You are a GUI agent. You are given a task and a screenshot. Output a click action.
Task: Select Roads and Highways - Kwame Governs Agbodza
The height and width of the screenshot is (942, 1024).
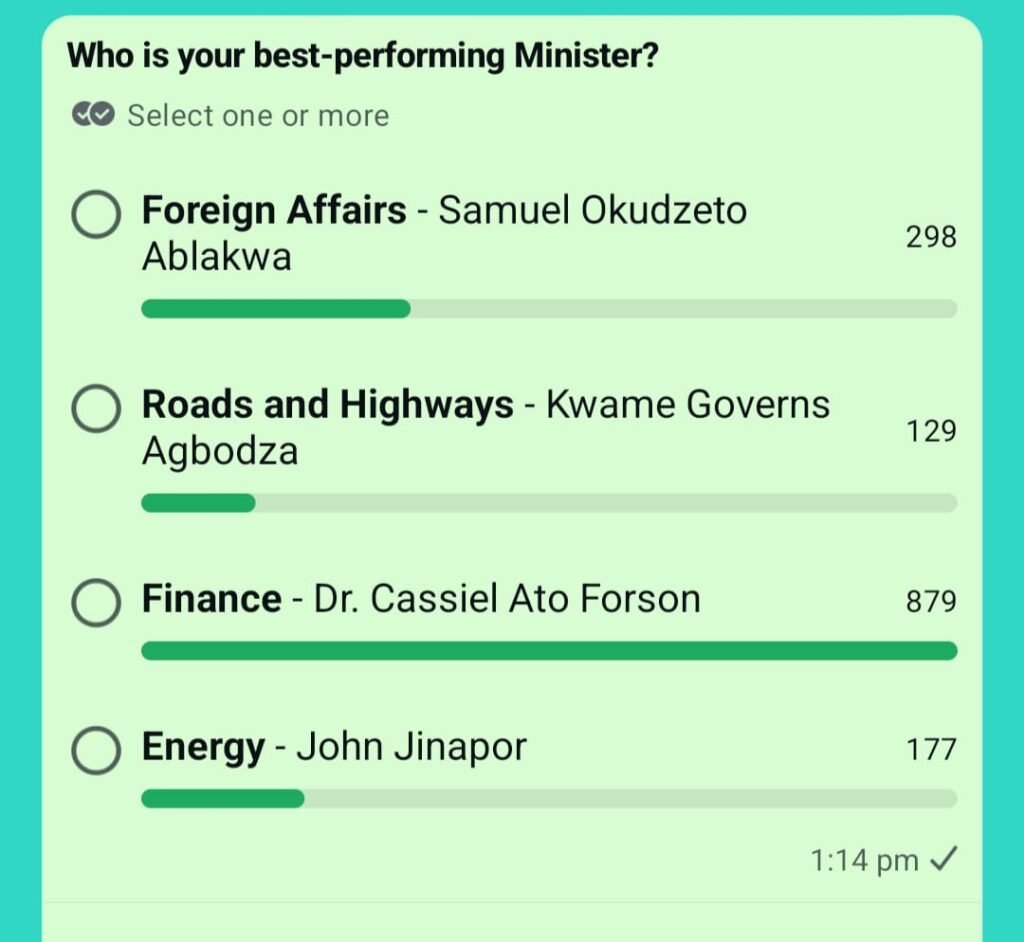coord(97,409)
